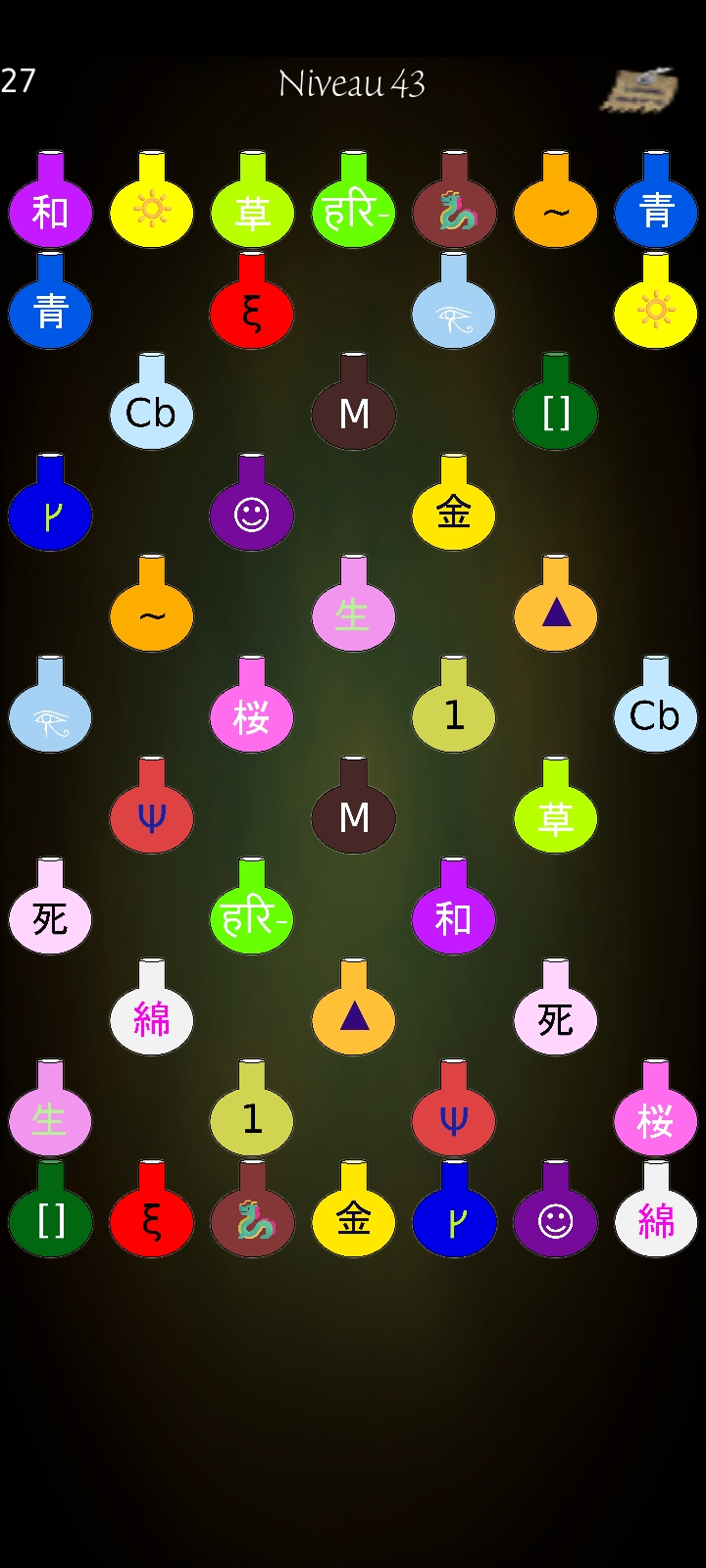Pick the smiley flask next to the white 綿 flask
The image size is (706, 1568).
pyautogui.click(x=555, y=1209)
